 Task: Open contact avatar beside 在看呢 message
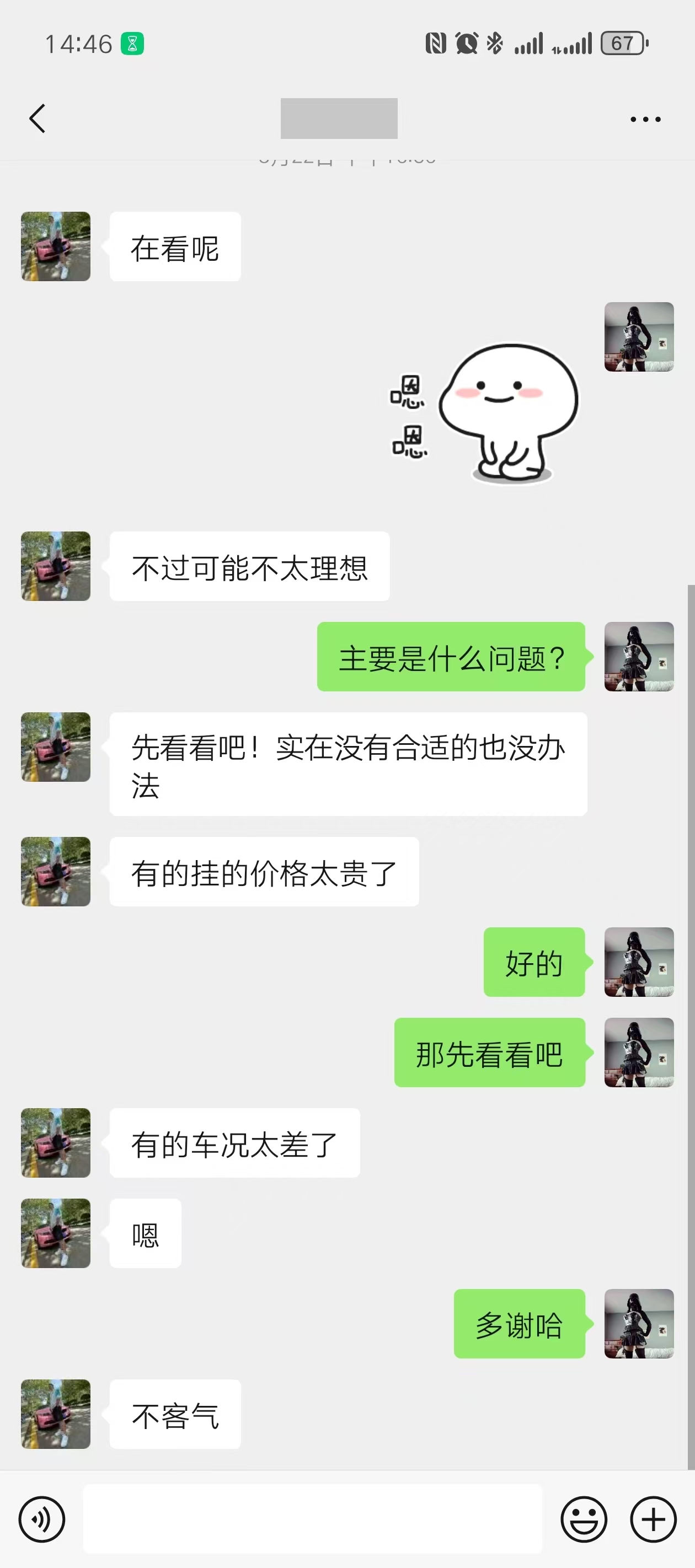pos(55,246)
